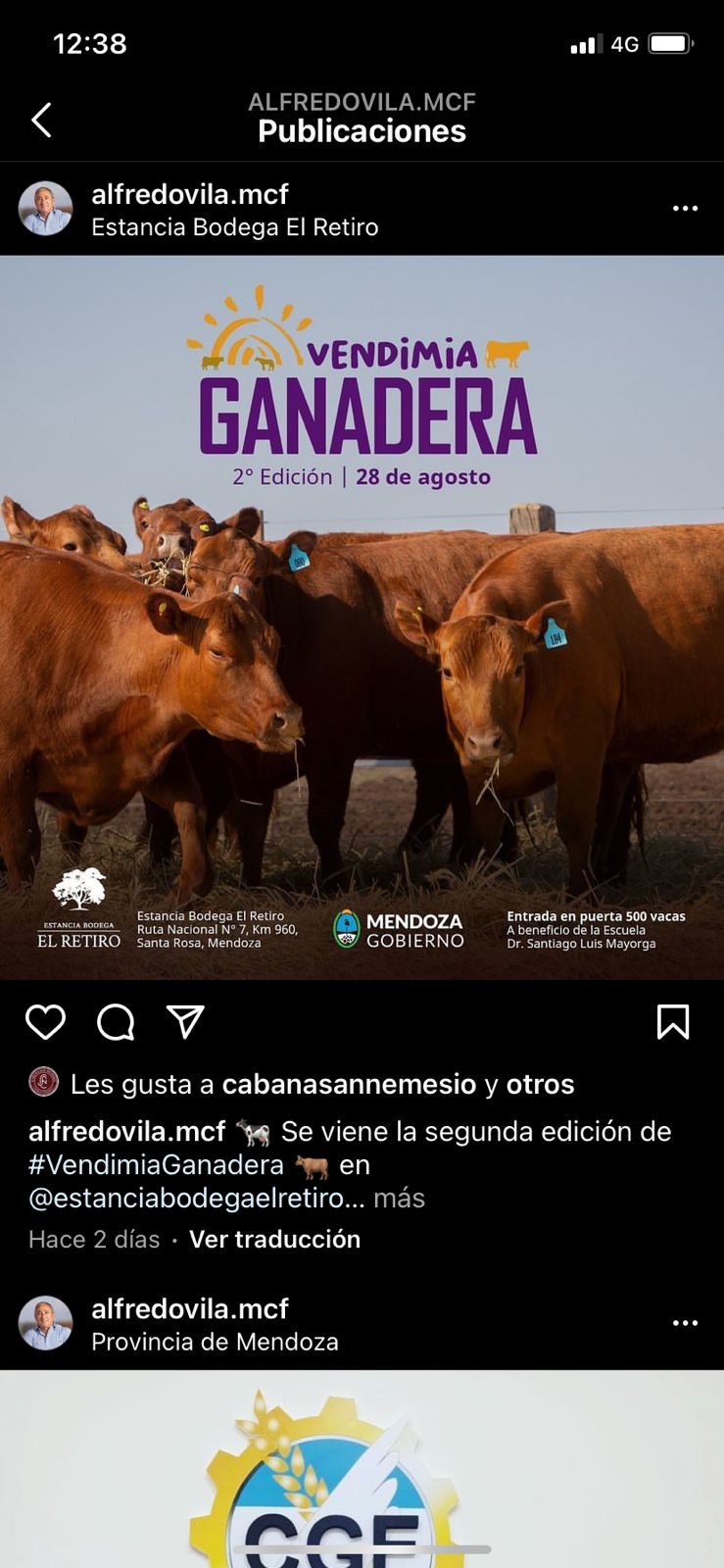724x1568 pixels.
Task: Open options menu for Provincia de Mendoza post
Action: 685,1323
